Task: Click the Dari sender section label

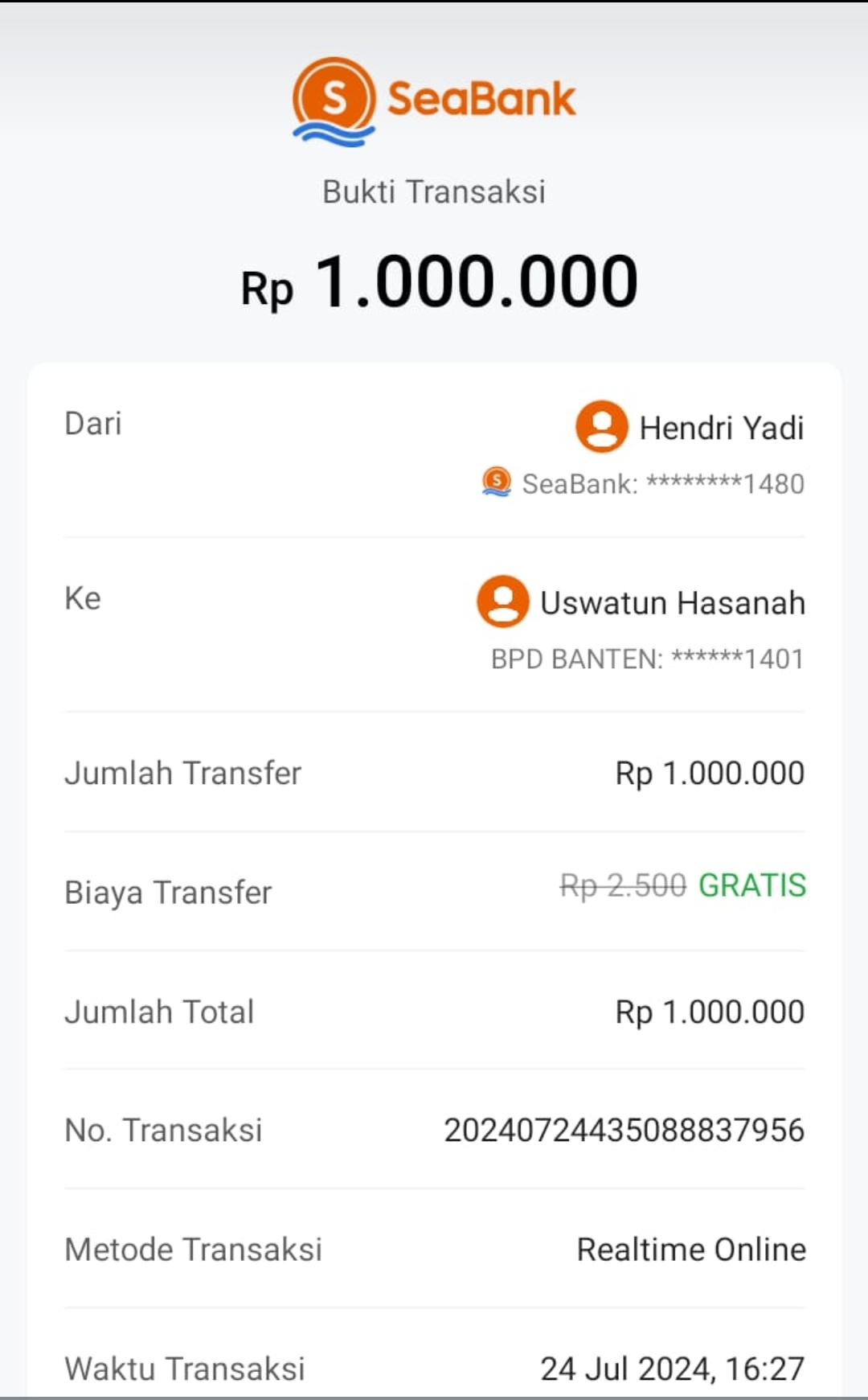Action: (x=92, y=424)
